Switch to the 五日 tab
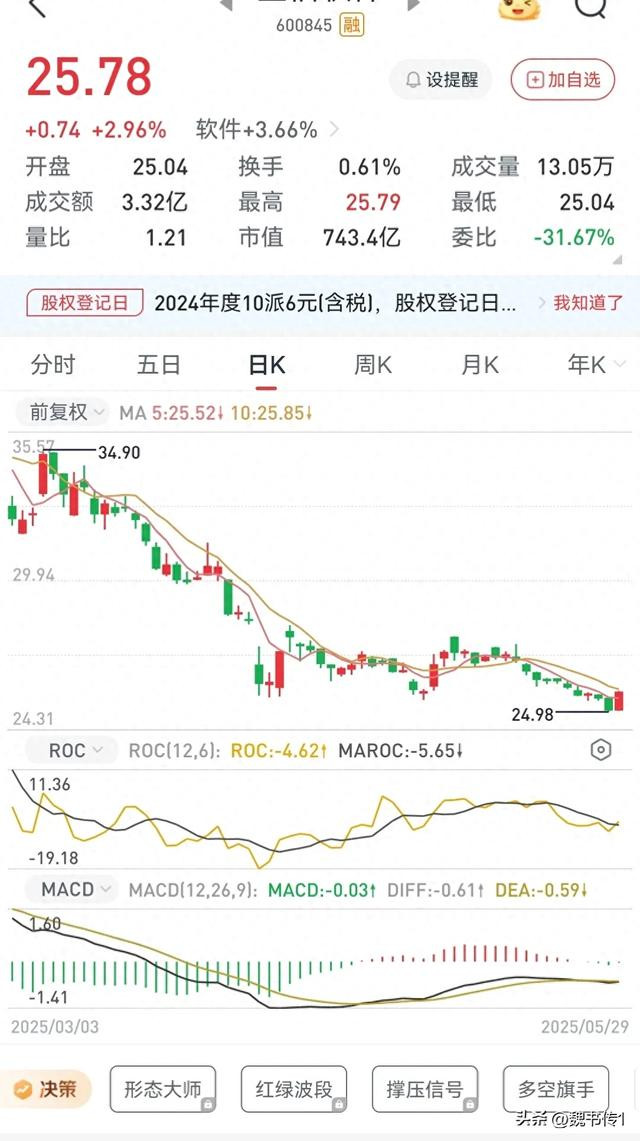The height and width of the screenshot is (1141, 640). click(x=159, y=365)
